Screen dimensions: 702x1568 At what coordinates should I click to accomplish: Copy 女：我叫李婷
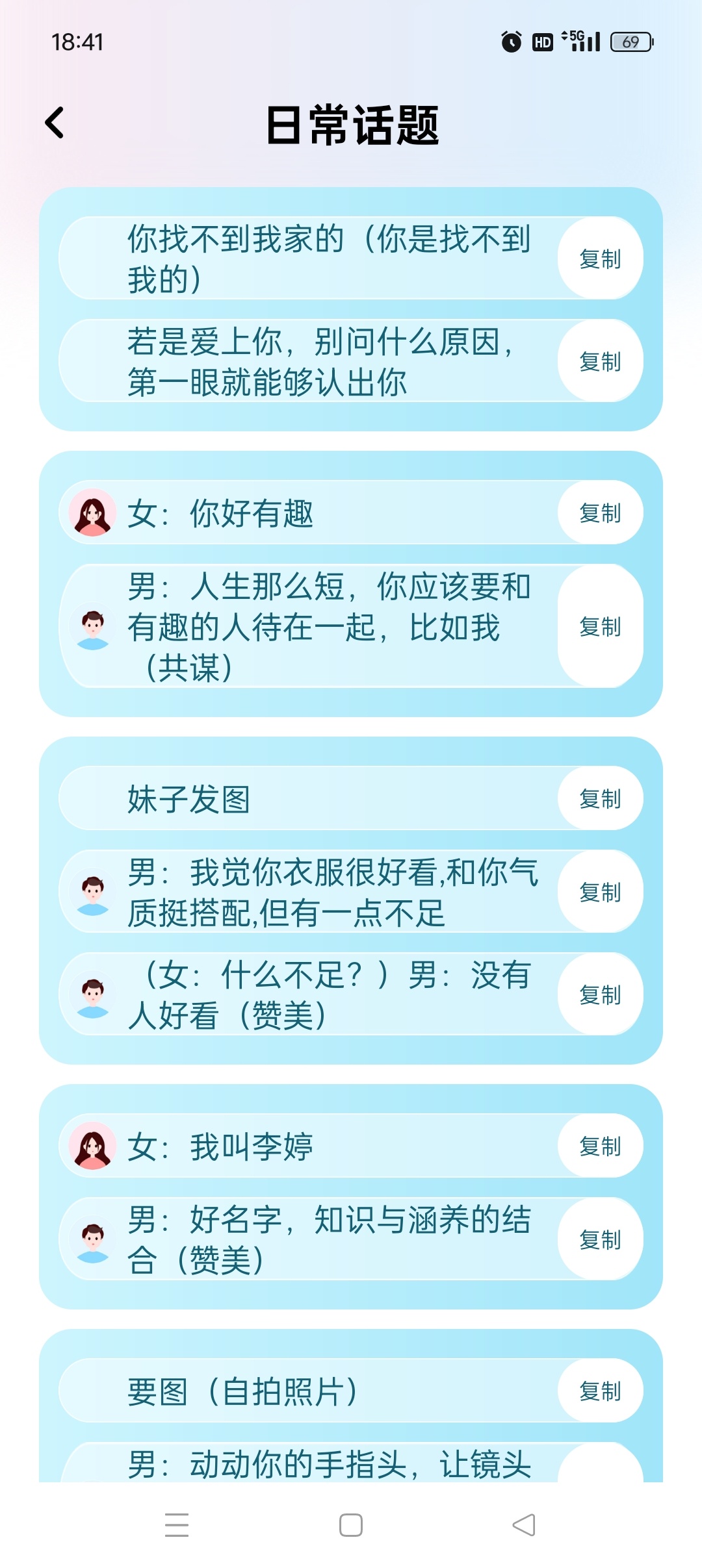point(600,1146)
